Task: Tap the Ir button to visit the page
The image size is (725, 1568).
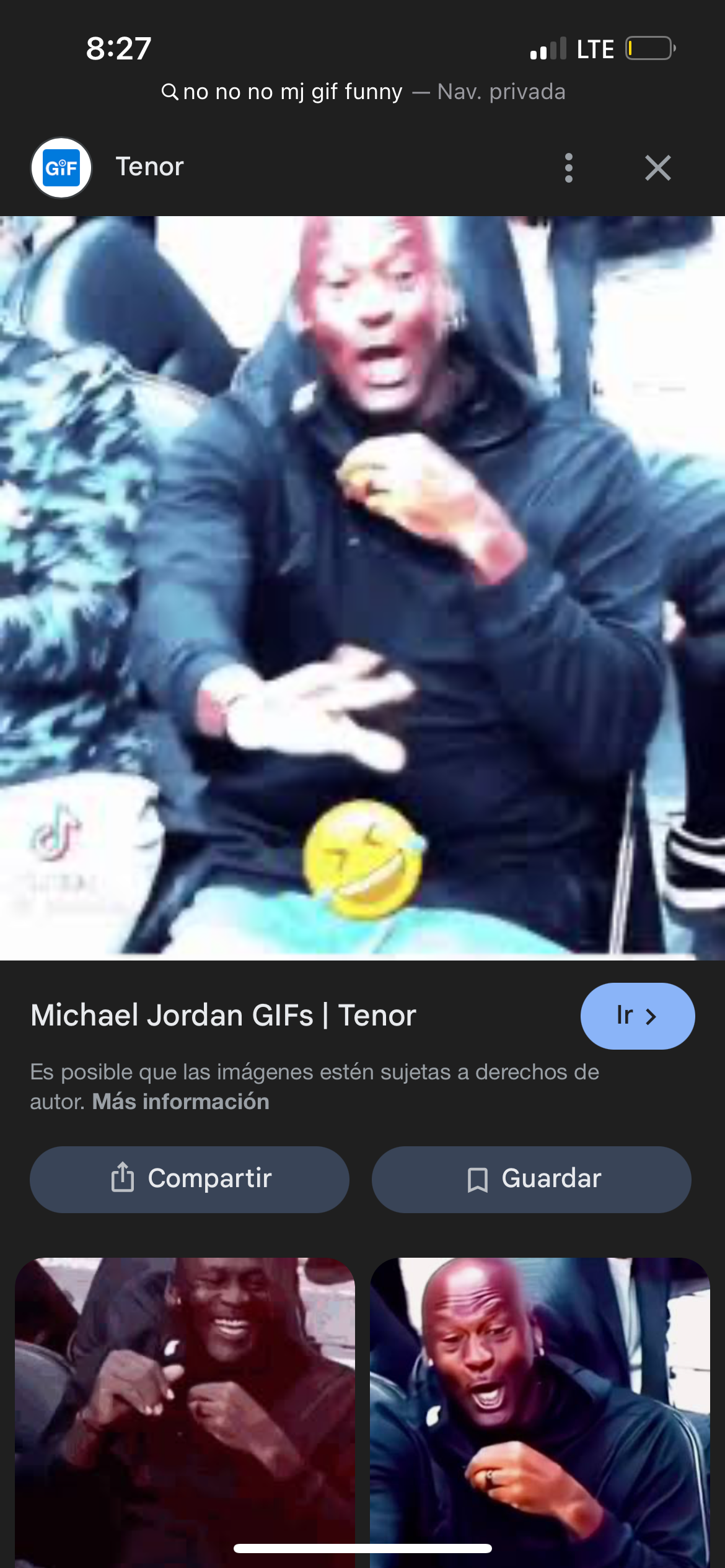Action: (637, 1016)
